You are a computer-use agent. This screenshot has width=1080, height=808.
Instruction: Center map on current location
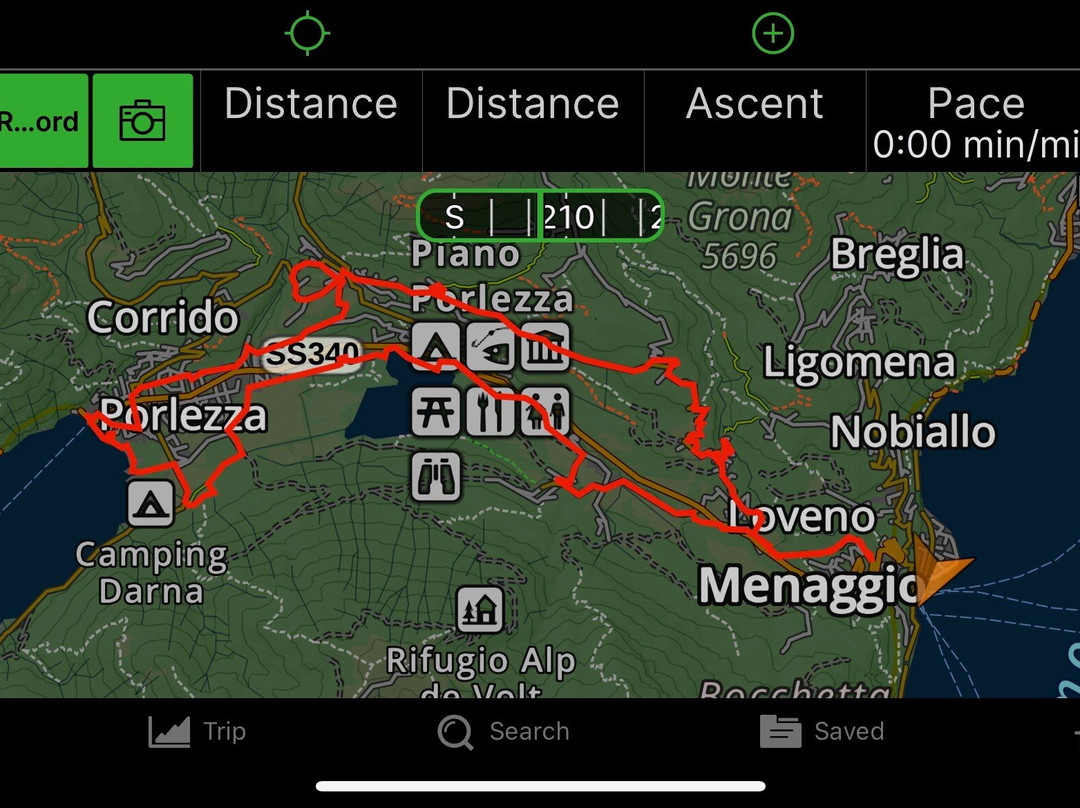307,34
